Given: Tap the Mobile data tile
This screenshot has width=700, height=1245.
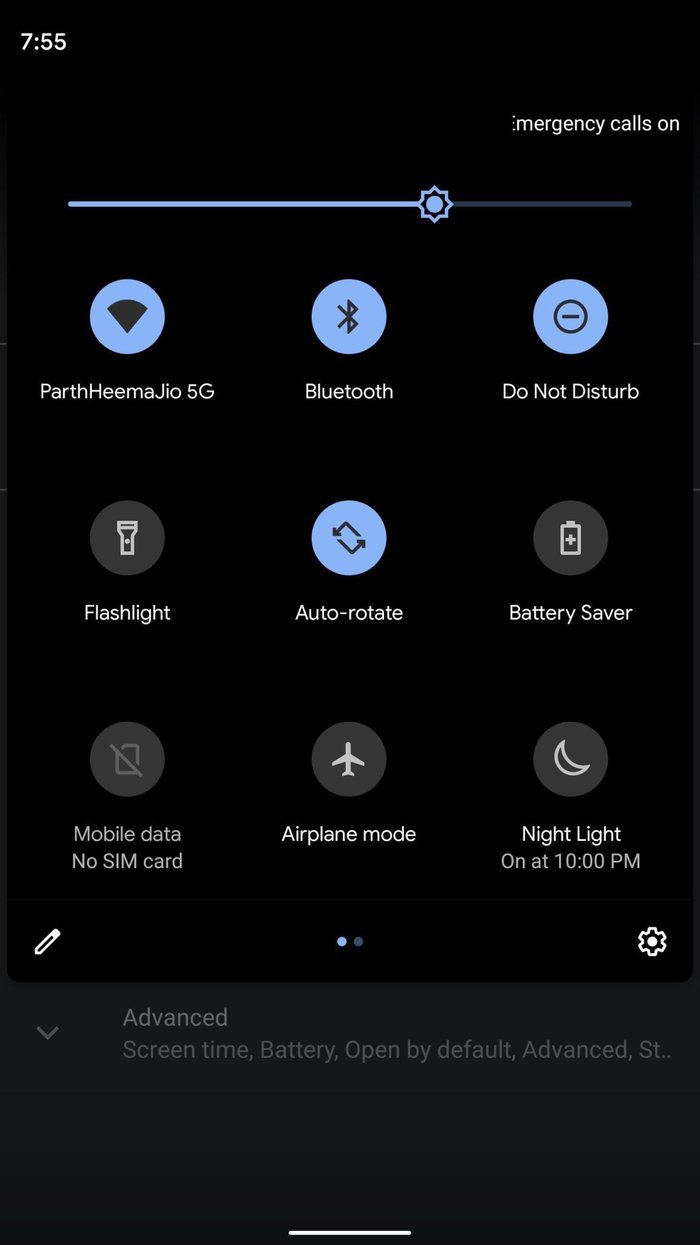Looking at the screenshot, I should pyautogui.click(x=127, y=759).
